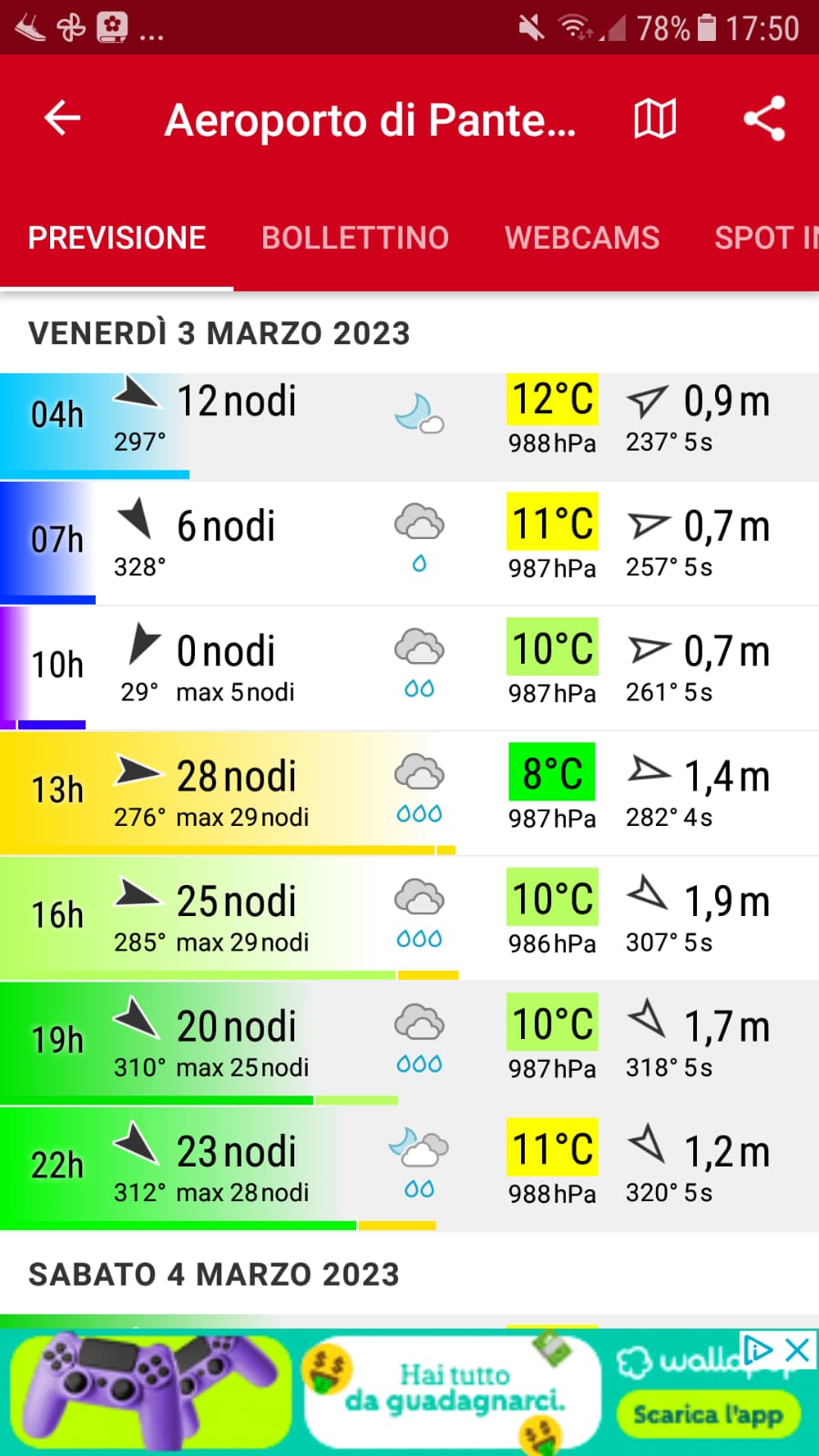Viewport: 819px width, 1456px height.
Task: Select the Previsione tab
Action: [117, 238]
